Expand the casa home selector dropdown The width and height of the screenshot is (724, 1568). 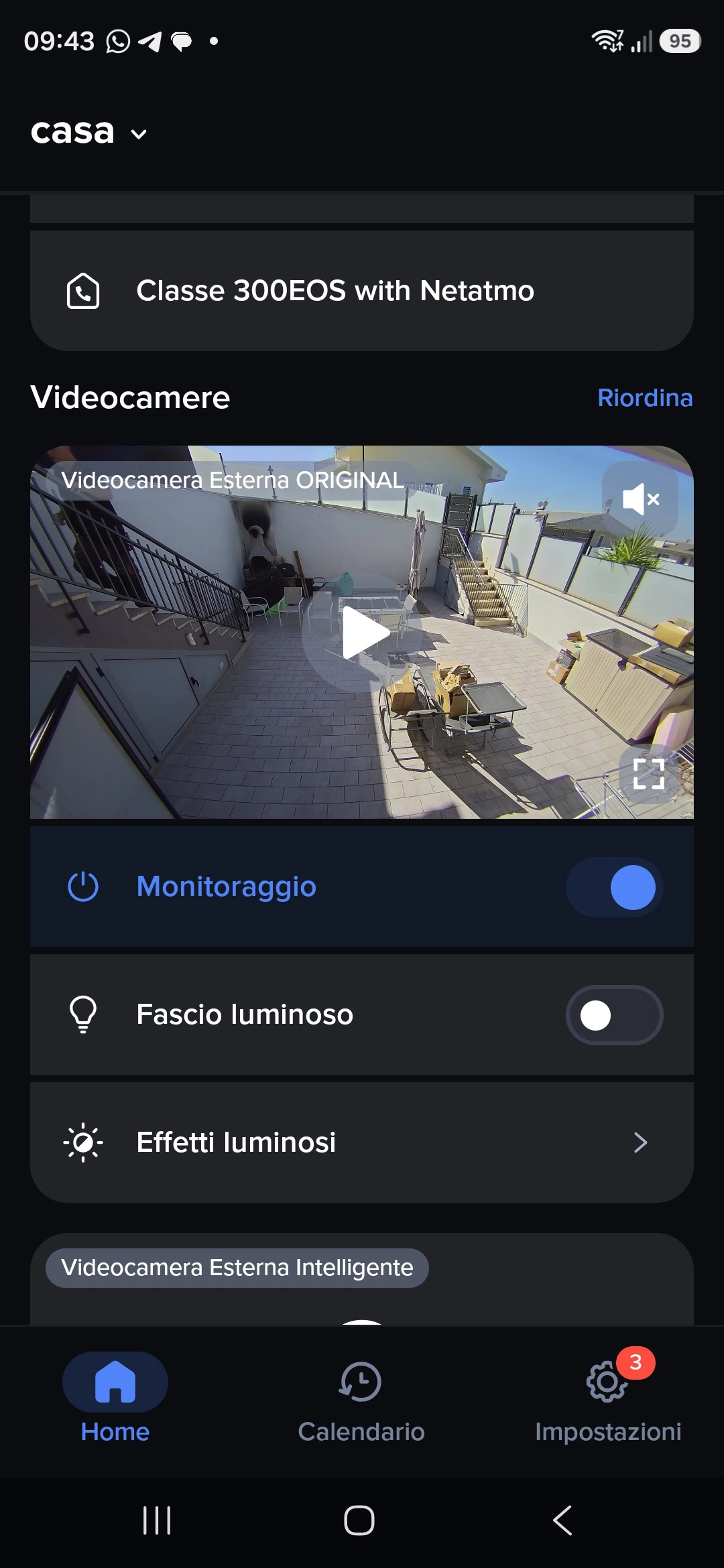coord(88,132)
